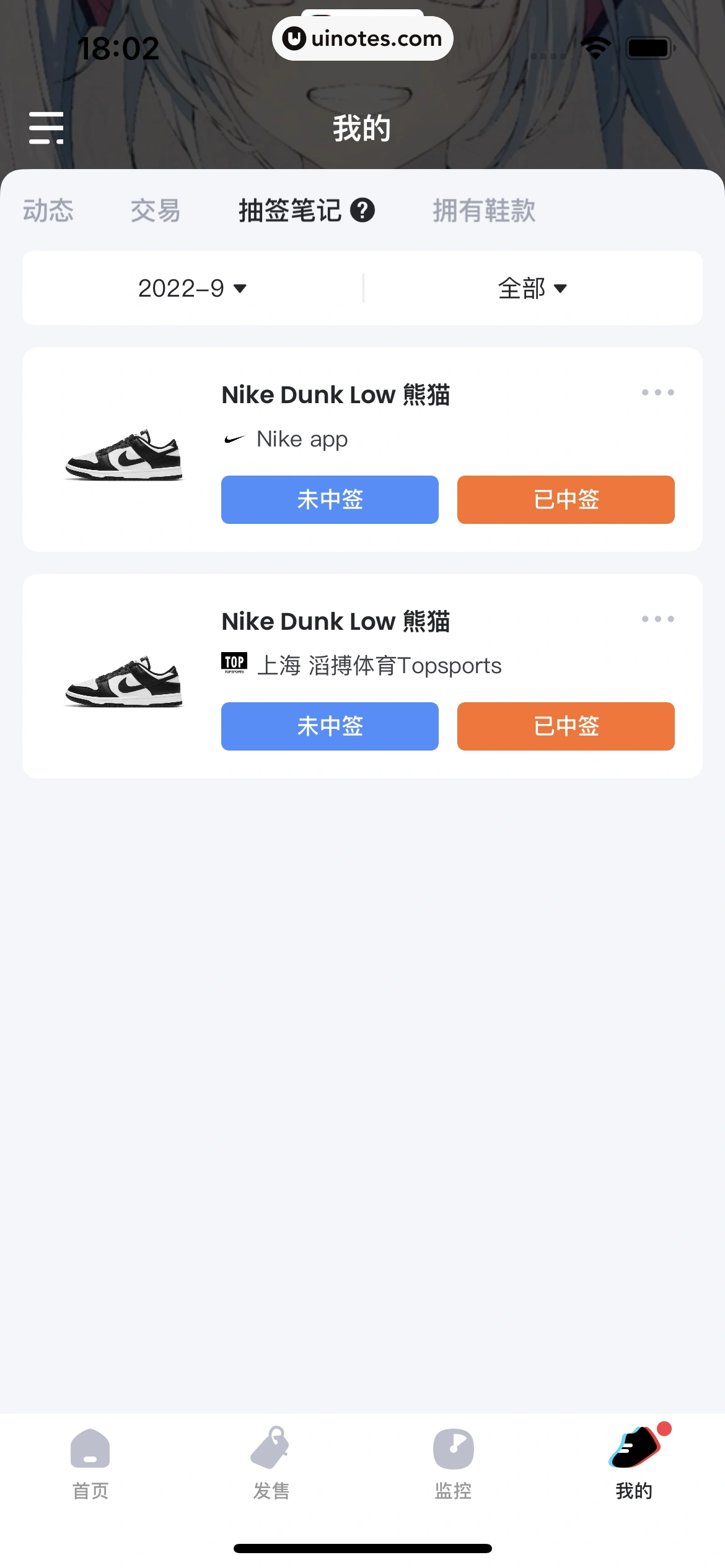Mark Nike app draw as 未中签
This screenshot has height=1568, width=725.
pyautogui.click(x=330, y=500)
